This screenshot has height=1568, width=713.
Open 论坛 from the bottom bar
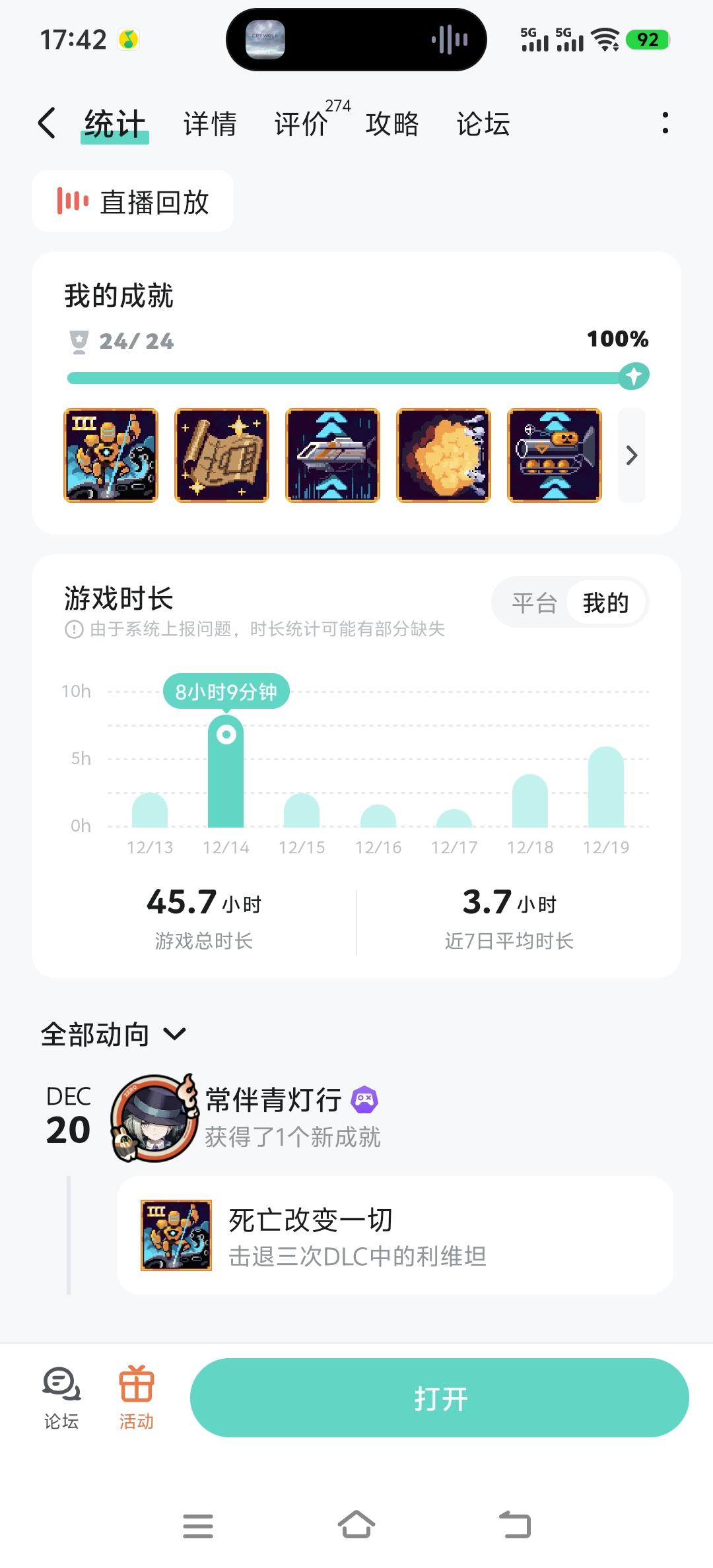(61, 1396)
